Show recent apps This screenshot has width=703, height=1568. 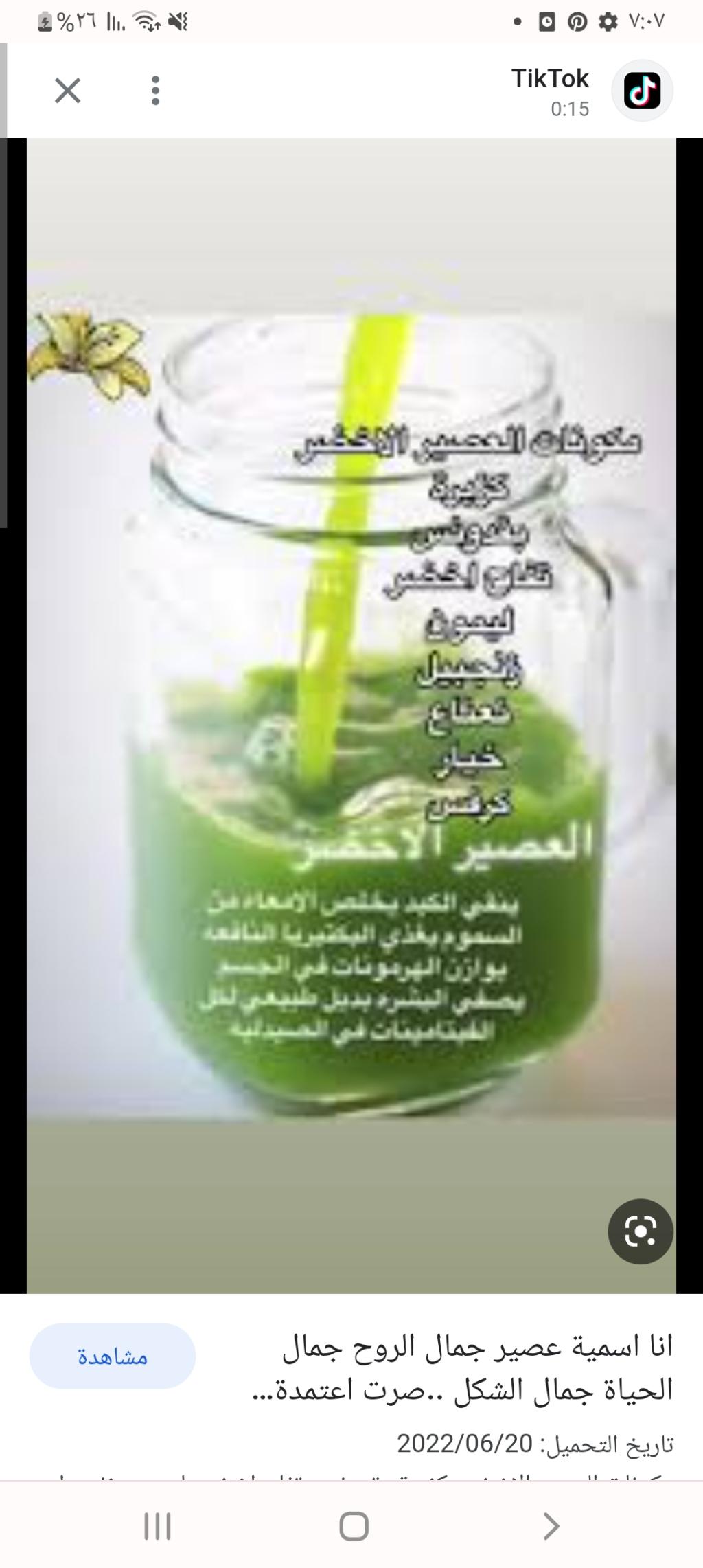point(157,1526)
